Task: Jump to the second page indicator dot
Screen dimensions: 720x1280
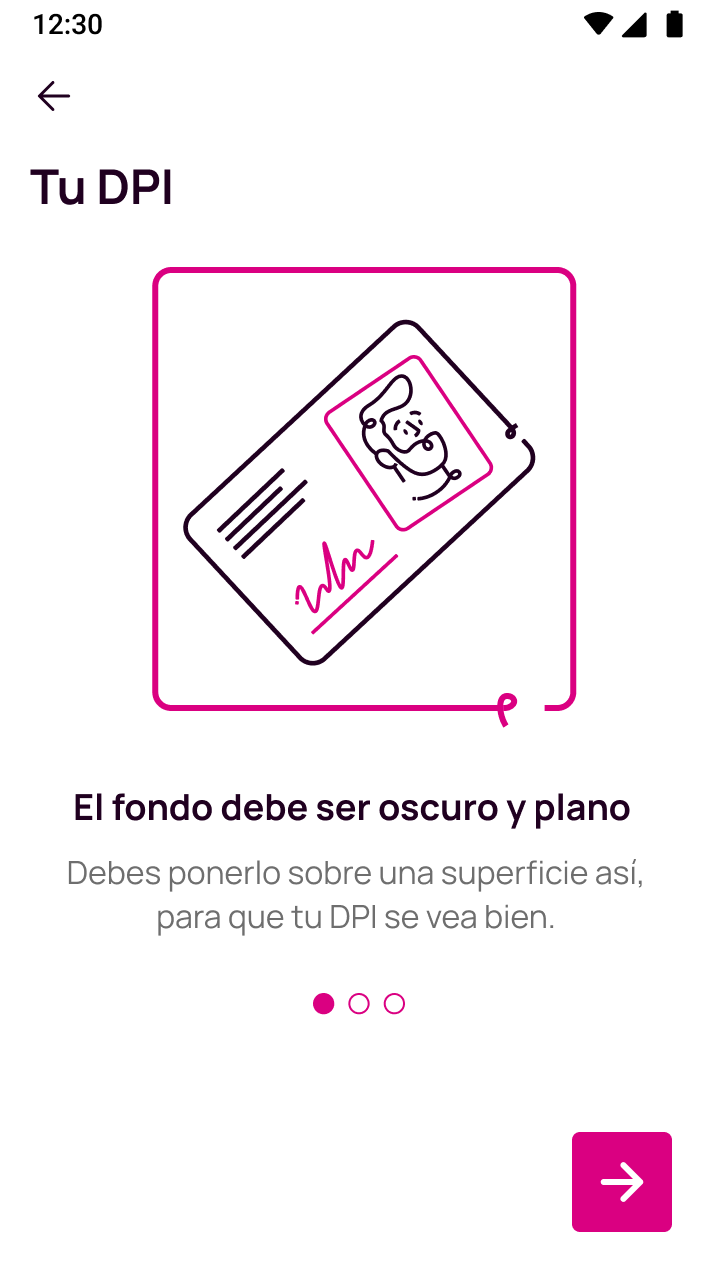Action: [359, 1004]
